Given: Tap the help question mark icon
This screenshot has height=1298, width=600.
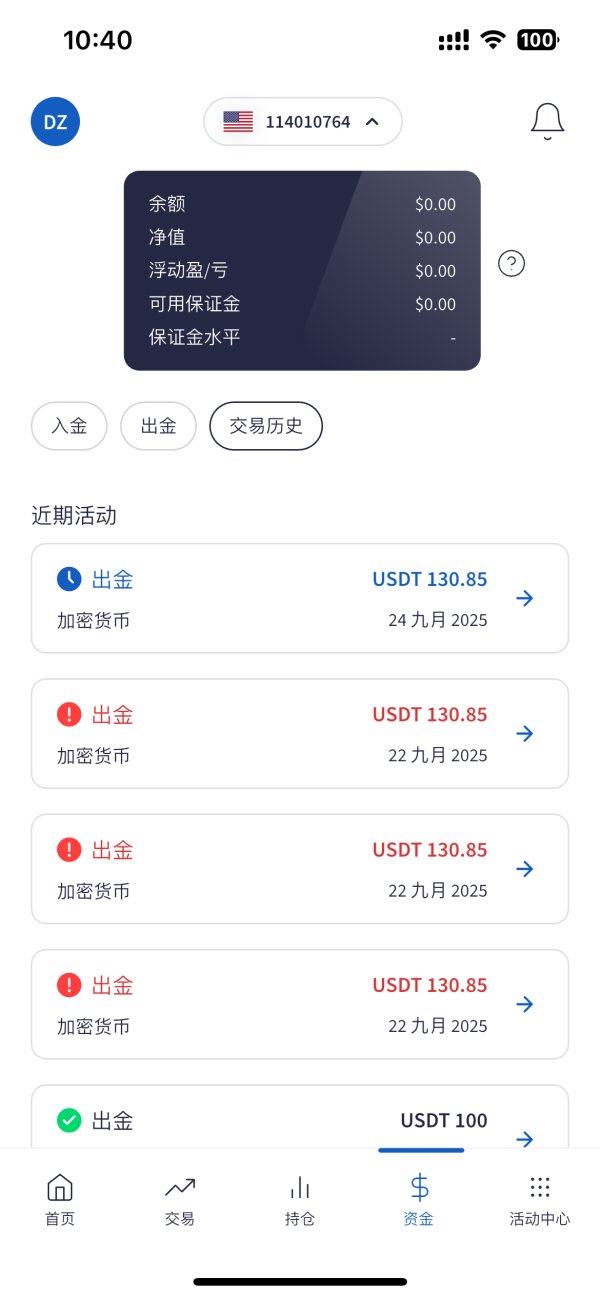Looking at the screenshot, I should coord(511,264).
